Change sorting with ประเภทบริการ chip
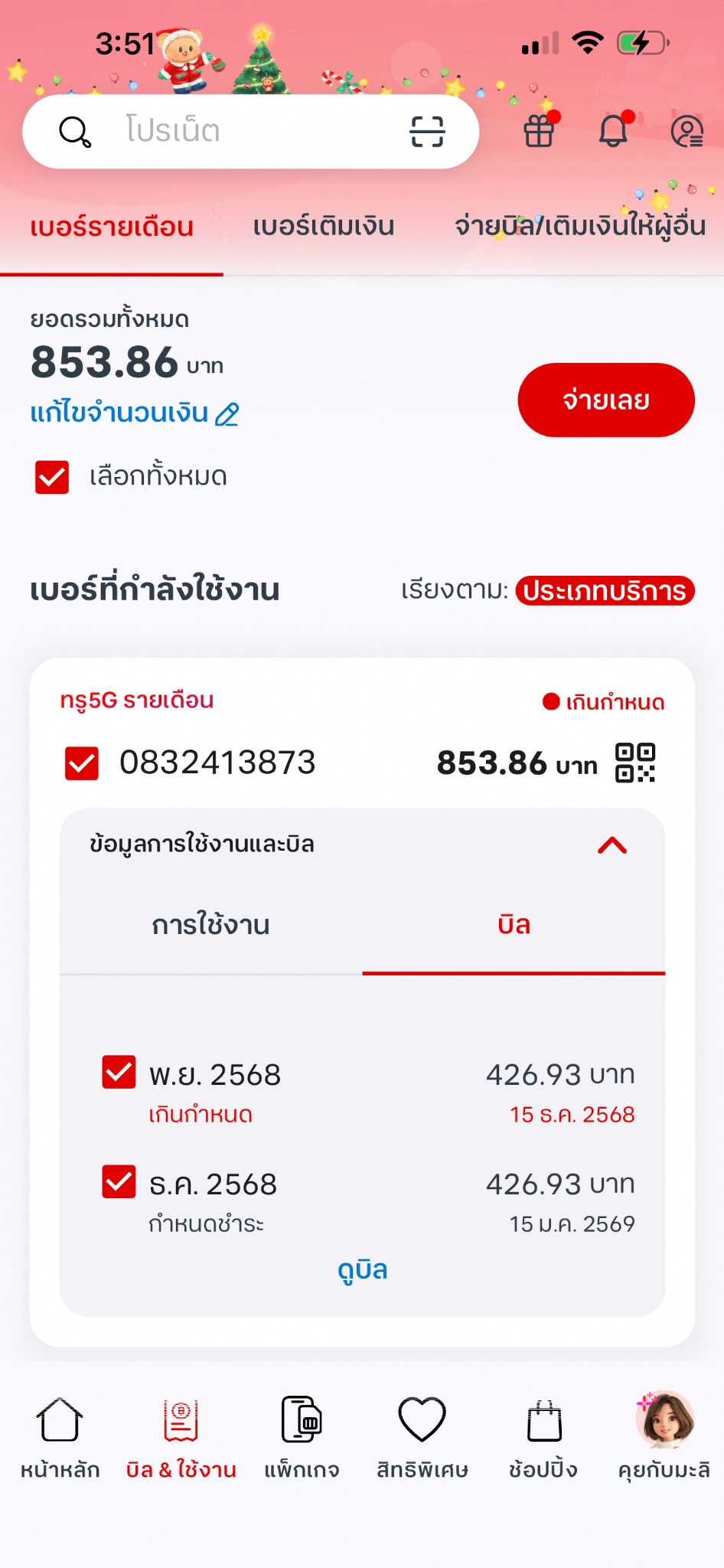The image size is (724, 1568). [605, 590]
